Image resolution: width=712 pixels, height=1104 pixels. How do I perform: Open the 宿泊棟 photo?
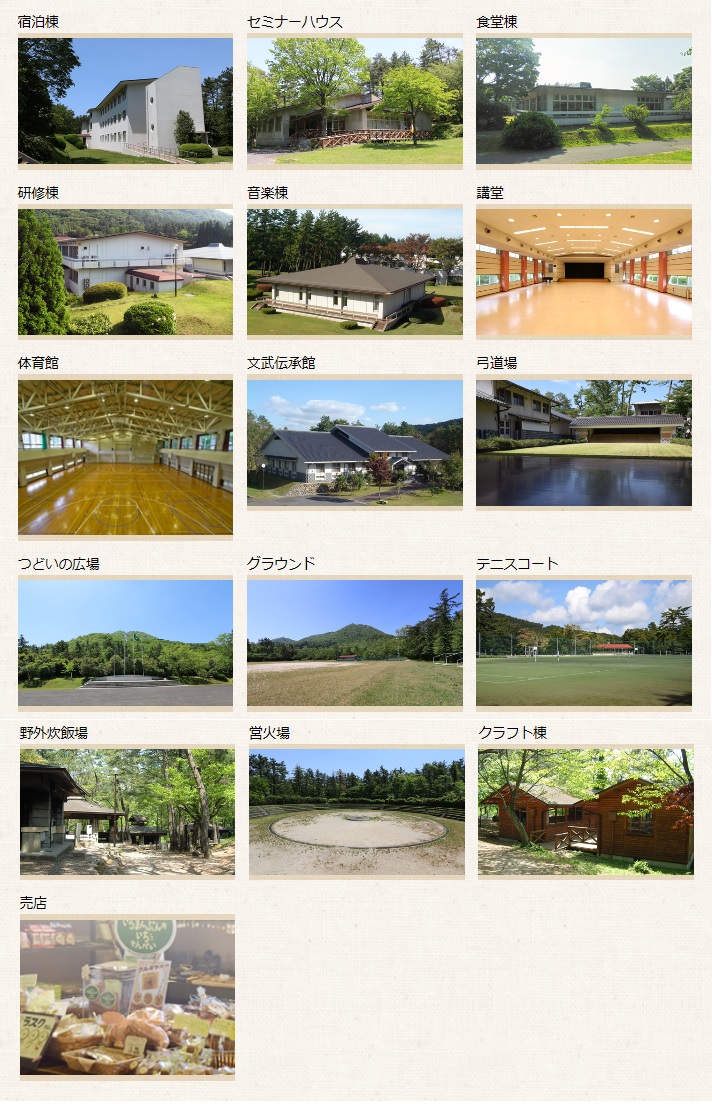(125, 101)
